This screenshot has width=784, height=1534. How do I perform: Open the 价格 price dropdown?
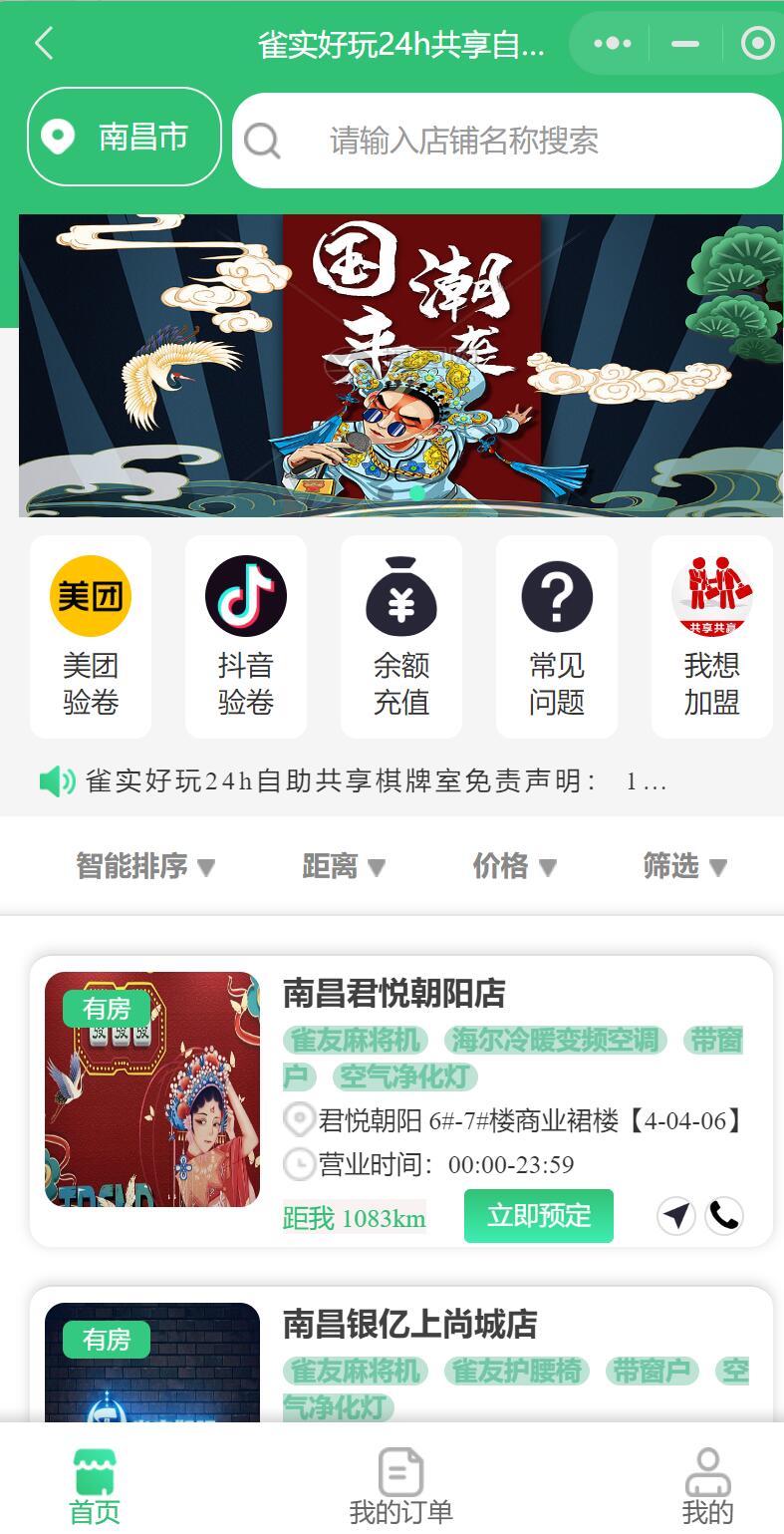click(513, 867)
